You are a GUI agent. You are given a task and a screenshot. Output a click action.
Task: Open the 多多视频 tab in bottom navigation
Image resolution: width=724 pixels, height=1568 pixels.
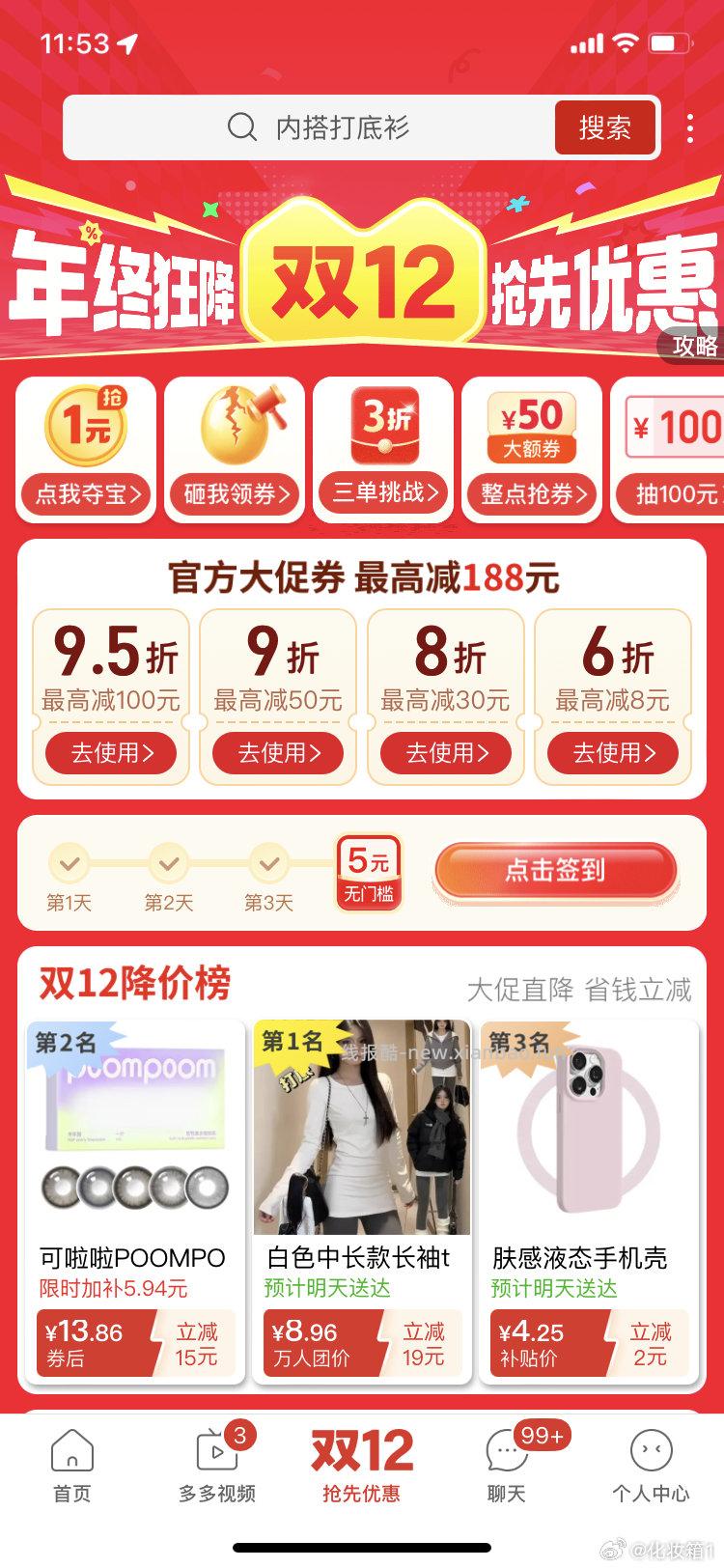[x=216, y=1468]
